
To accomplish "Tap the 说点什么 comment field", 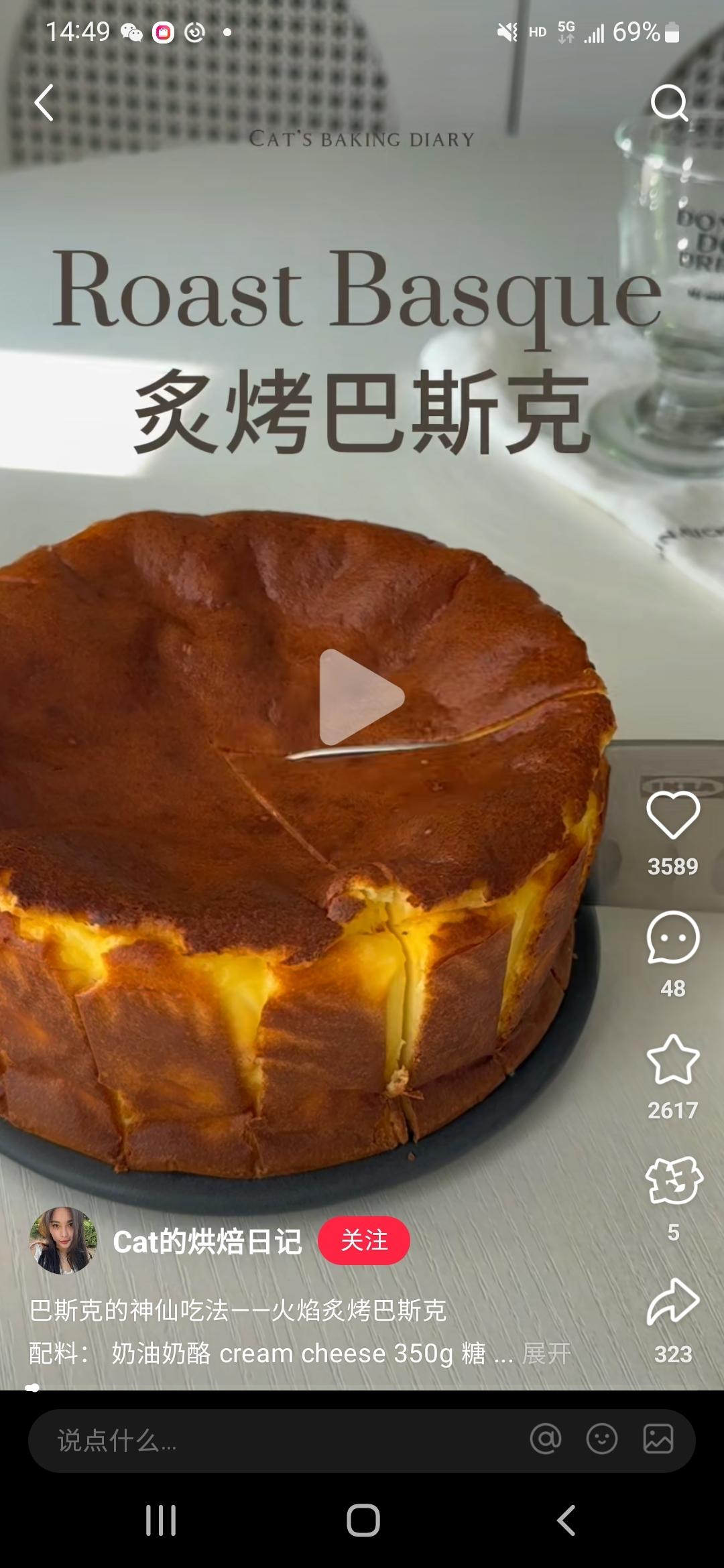I will tap(268, 1441).
